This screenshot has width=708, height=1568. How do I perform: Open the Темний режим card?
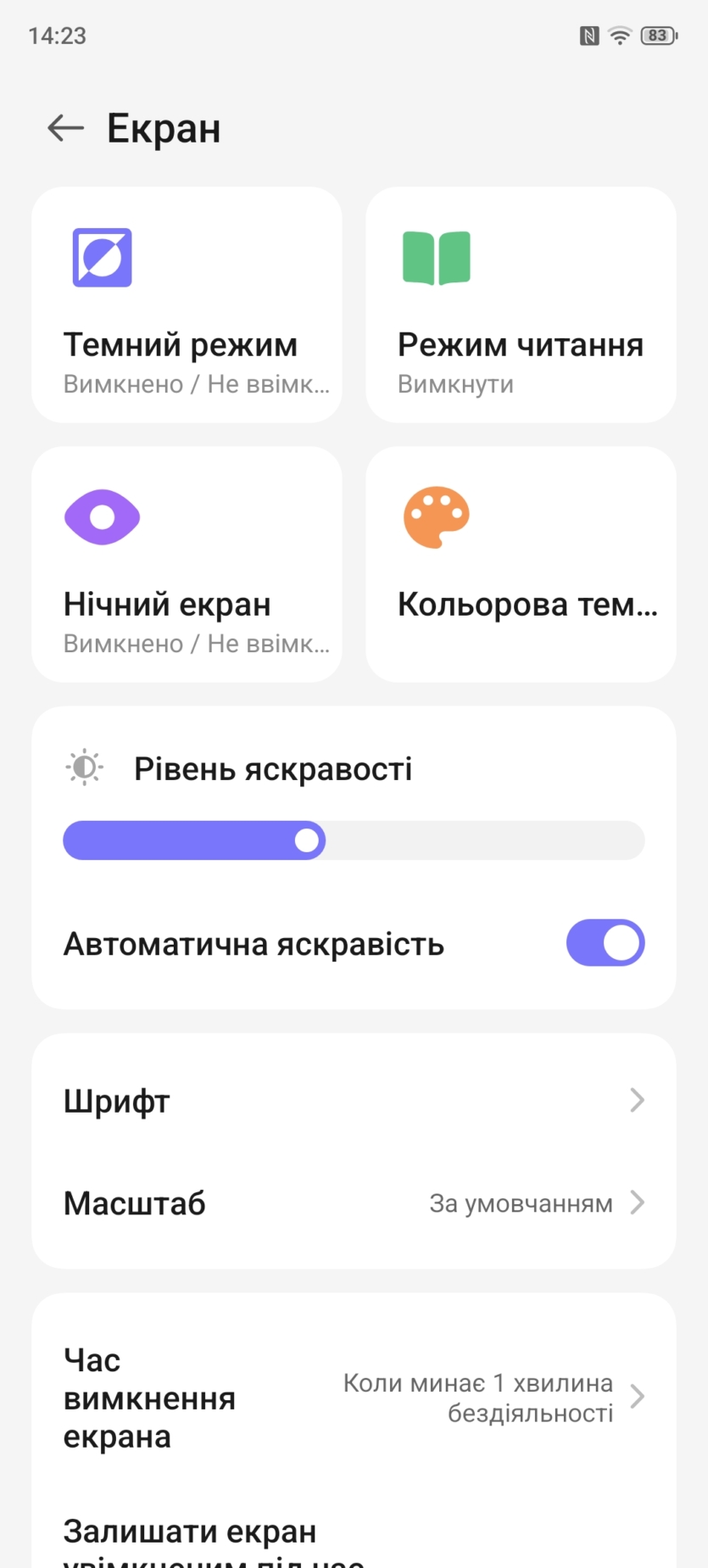click(x=187, y=305)
